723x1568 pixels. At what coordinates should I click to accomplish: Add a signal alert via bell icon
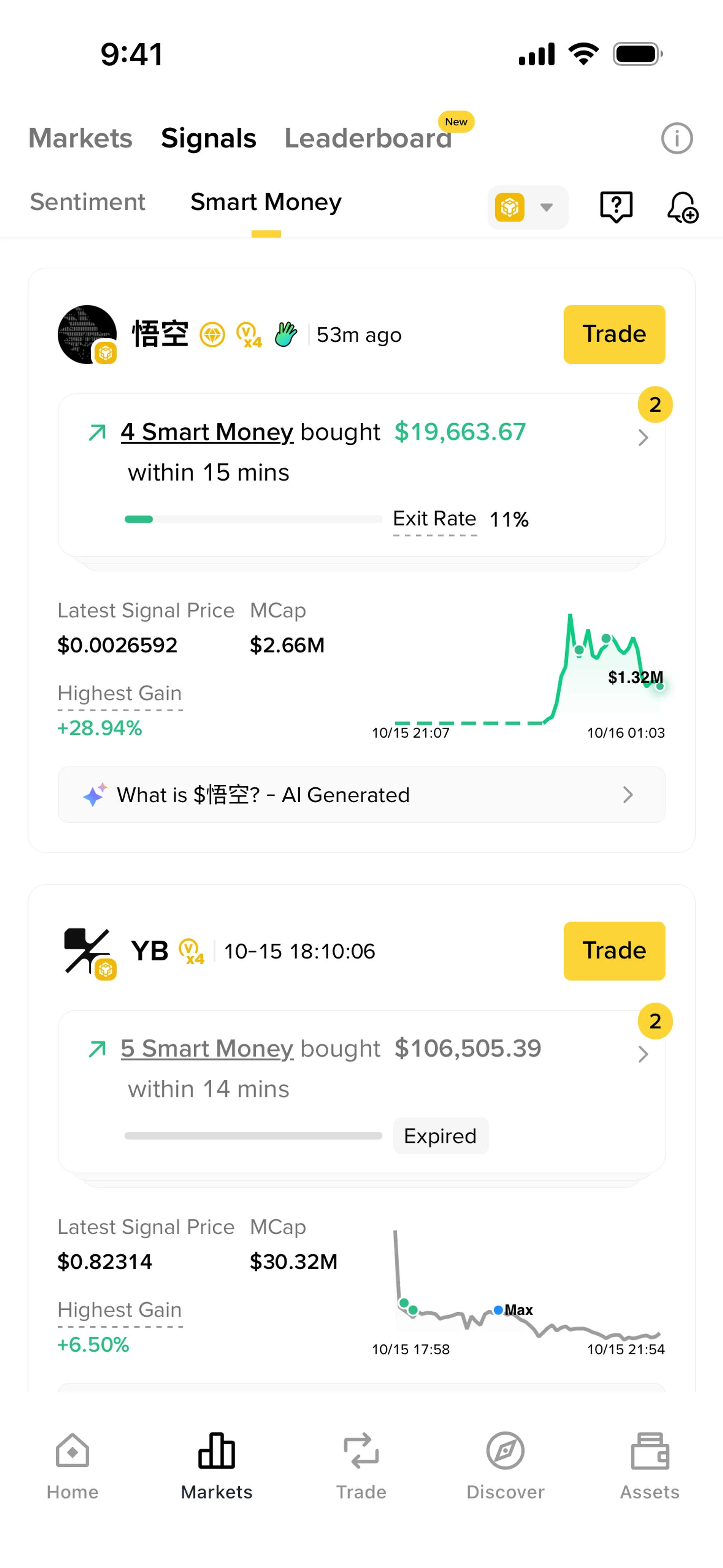[x=682, y=208]
